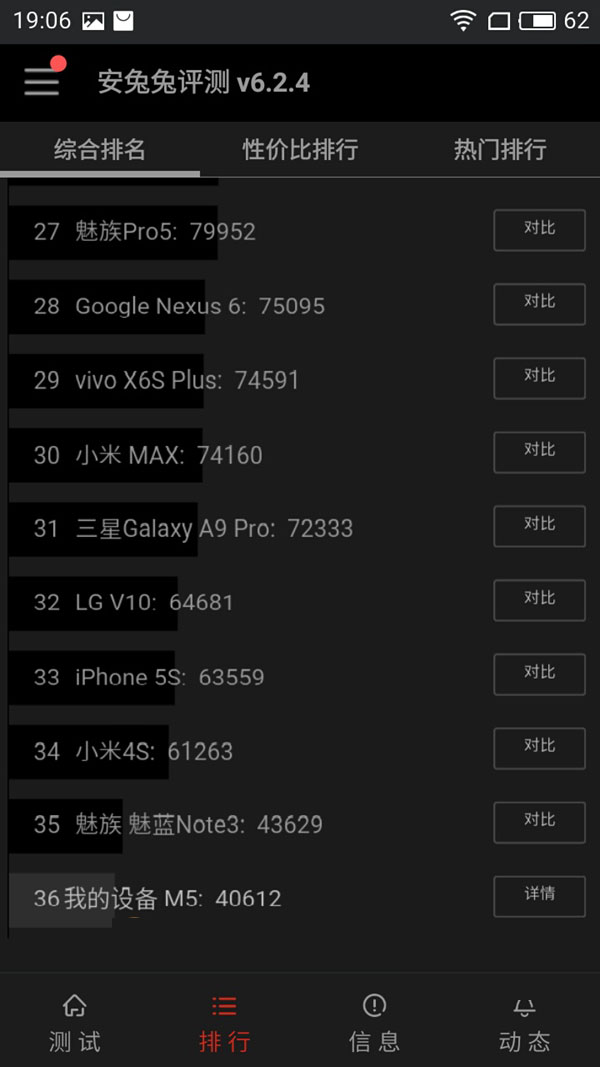Compare with LG V10
Viewport: 600px width, 1067px height.
point(539,600)
